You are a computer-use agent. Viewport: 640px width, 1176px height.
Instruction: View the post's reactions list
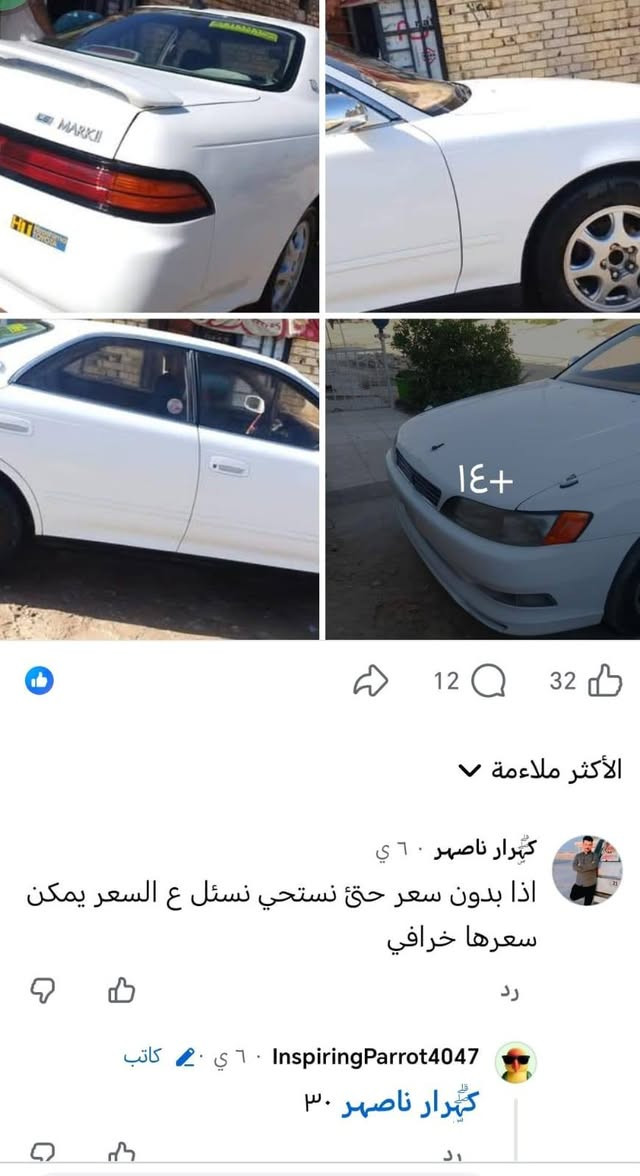pos(39,680)
